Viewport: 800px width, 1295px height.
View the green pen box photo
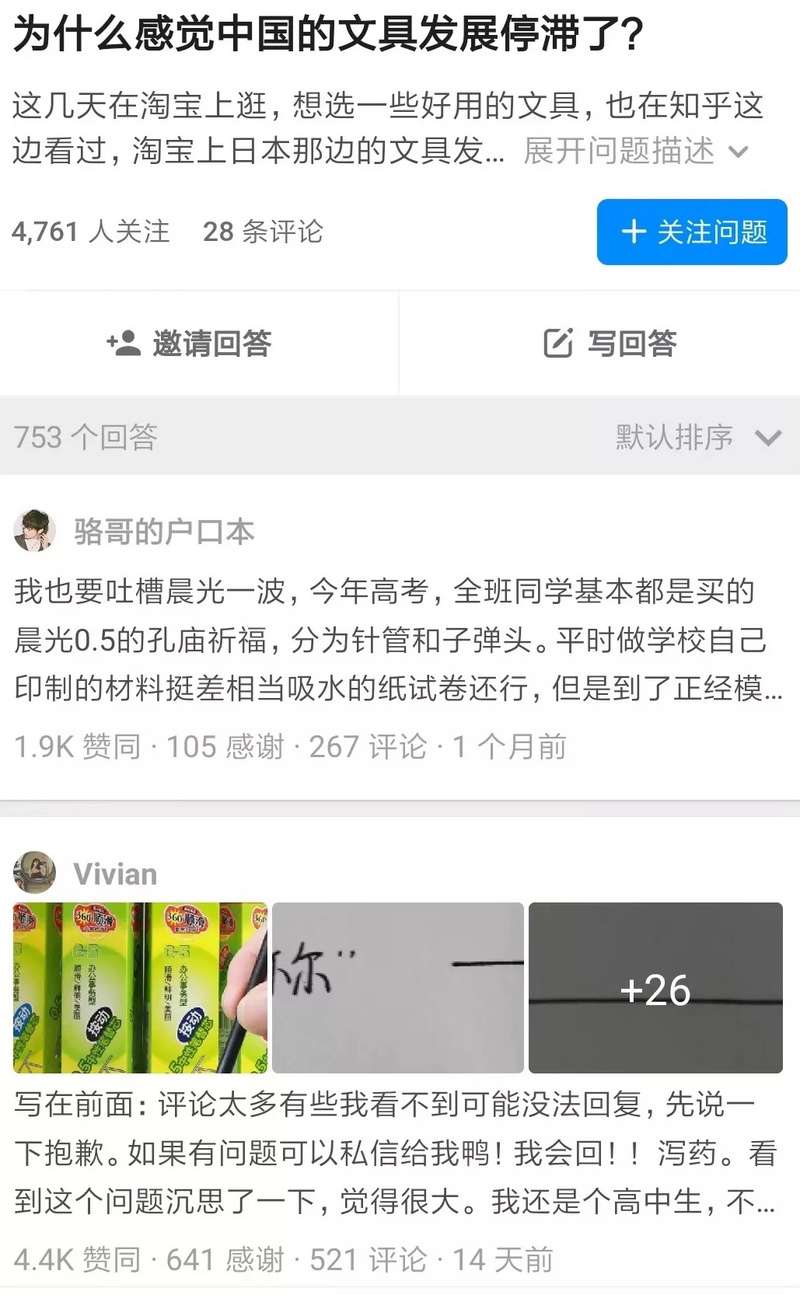[140, 988]
